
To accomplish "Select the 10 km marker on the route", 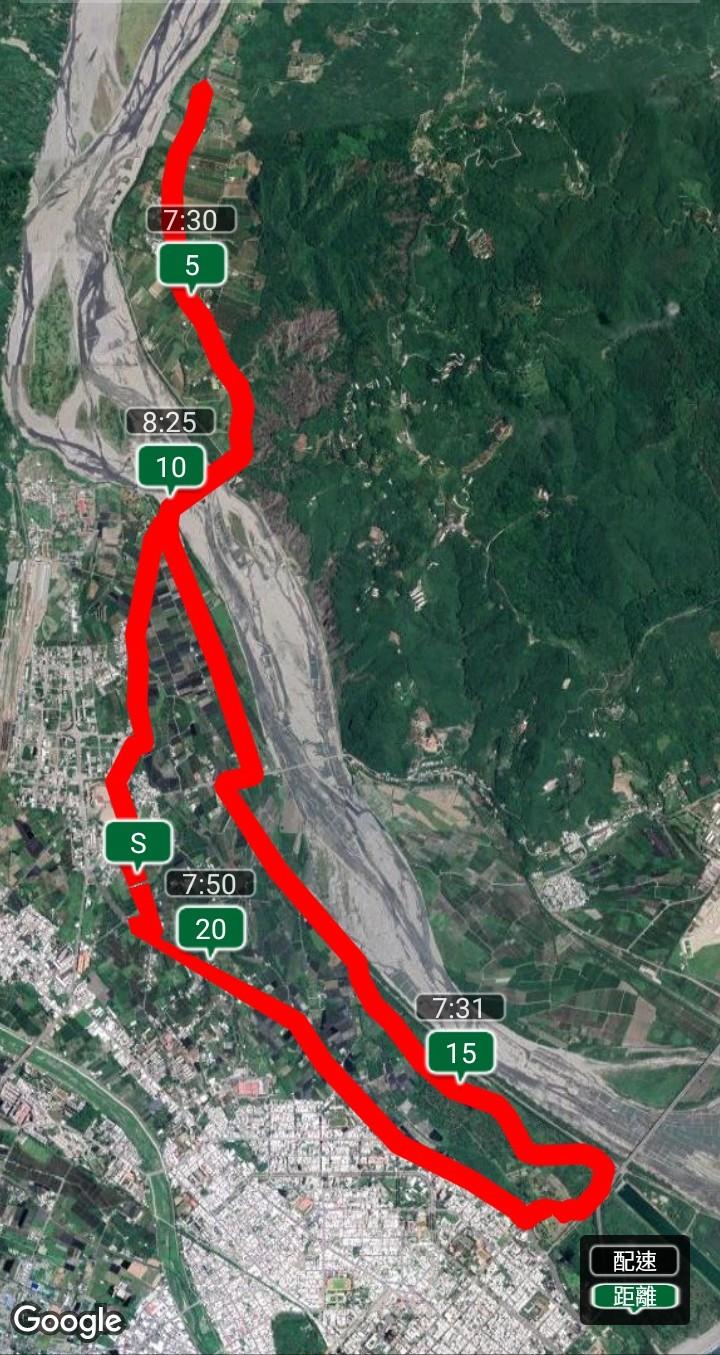I will tap(171, 466).
